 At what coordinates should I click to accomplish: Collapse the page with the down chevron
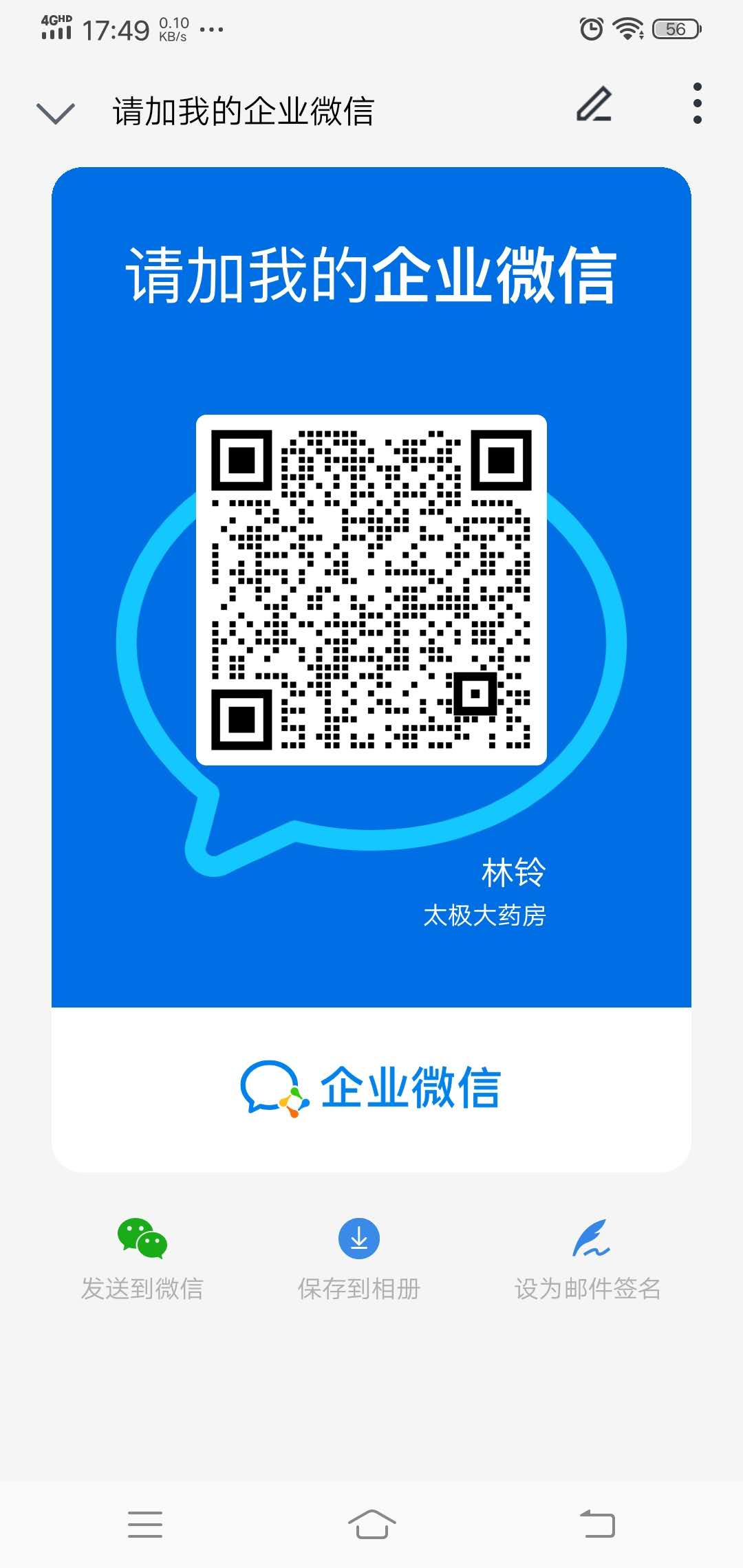55,113
